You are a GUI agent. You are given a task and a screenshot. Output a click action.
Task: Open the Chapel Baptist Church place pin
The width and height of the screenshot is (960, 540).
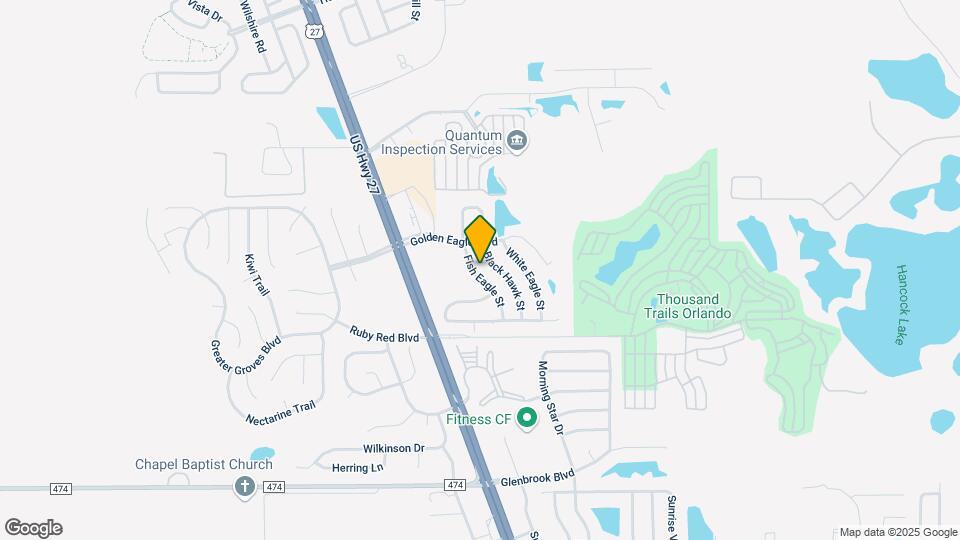(x=243, y=486)
